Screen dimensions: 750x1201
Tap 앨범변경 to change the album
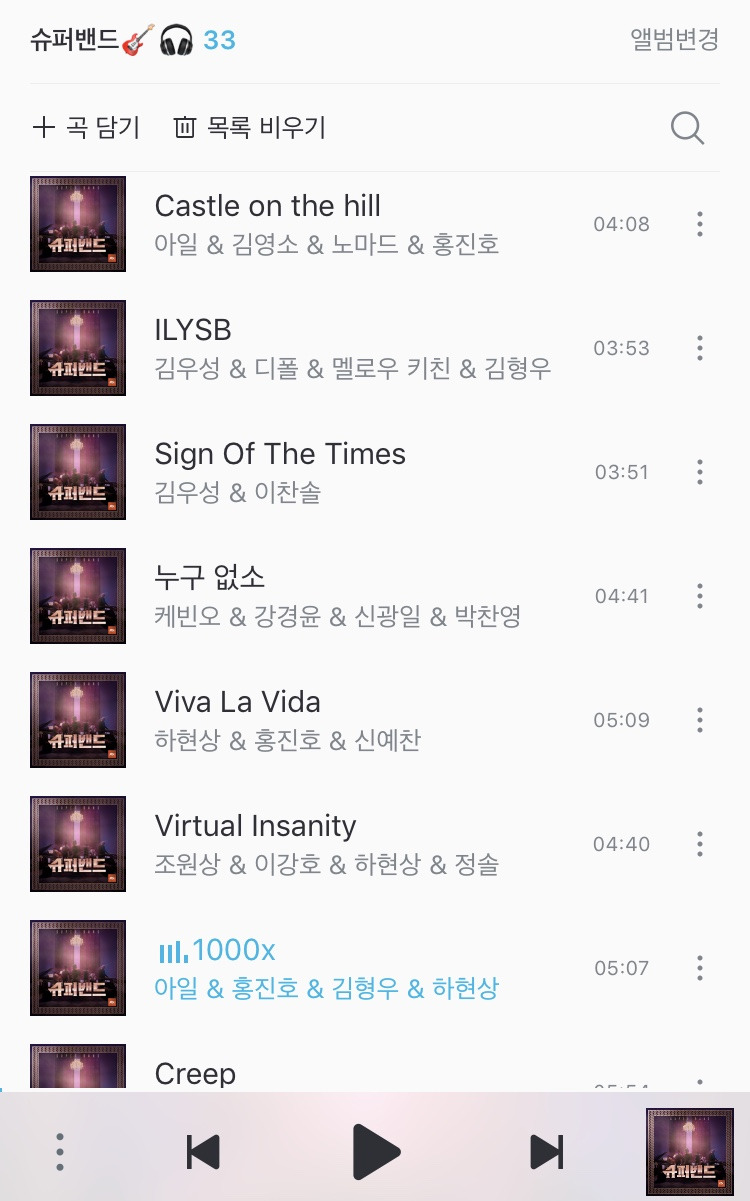click(x=674, y=40)
